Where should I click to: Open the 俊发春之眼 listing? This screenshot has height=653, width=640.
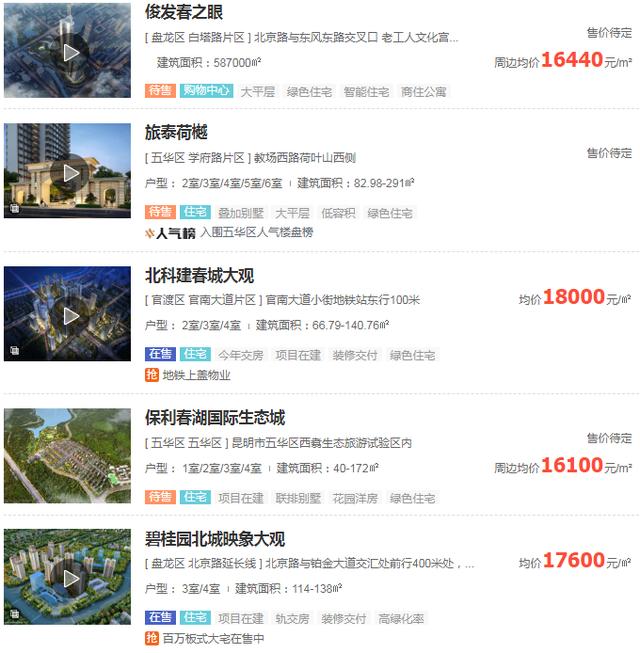coord(184,13)
